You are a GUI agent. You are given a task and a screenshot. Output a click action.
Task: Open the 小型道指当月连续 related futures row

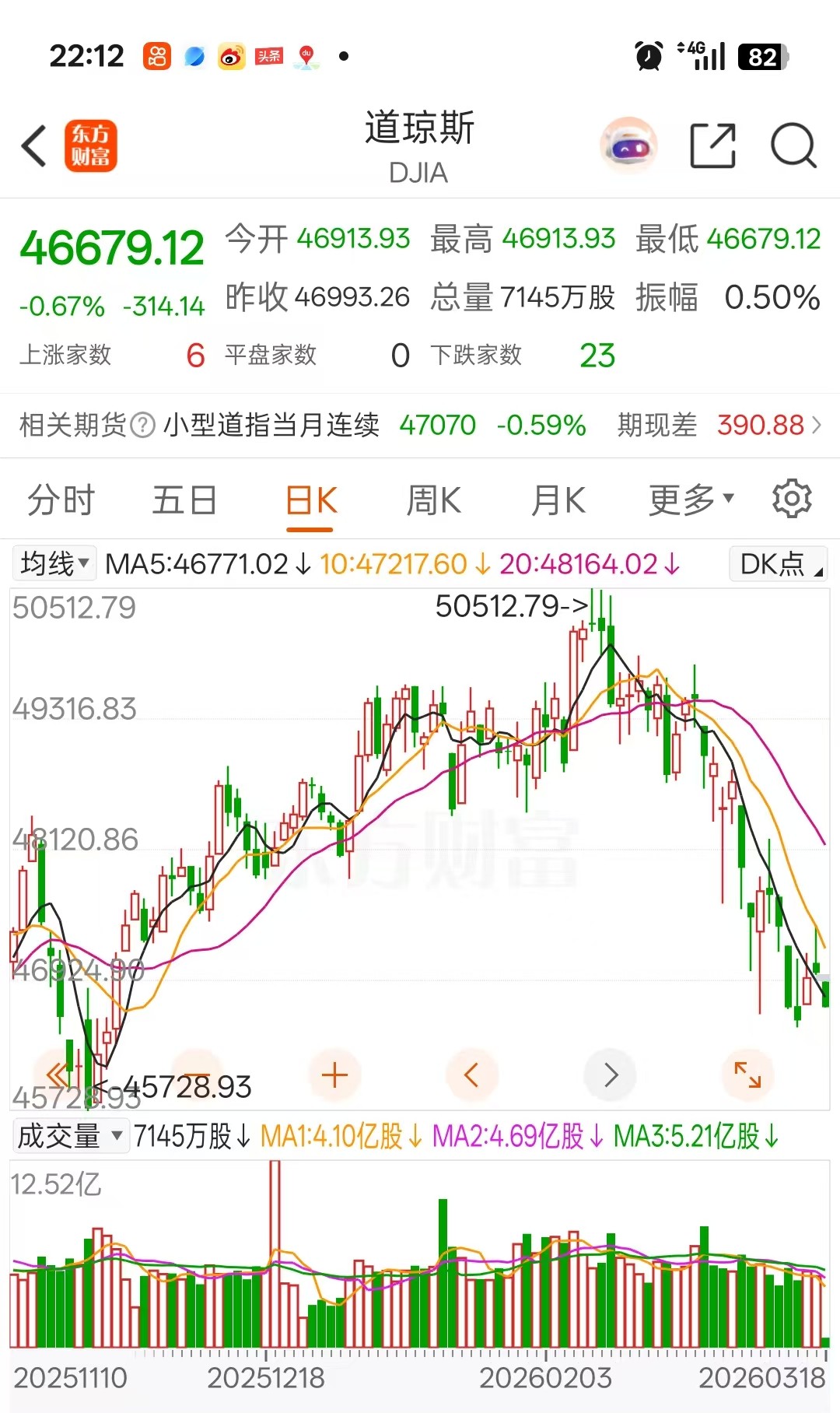420,425
